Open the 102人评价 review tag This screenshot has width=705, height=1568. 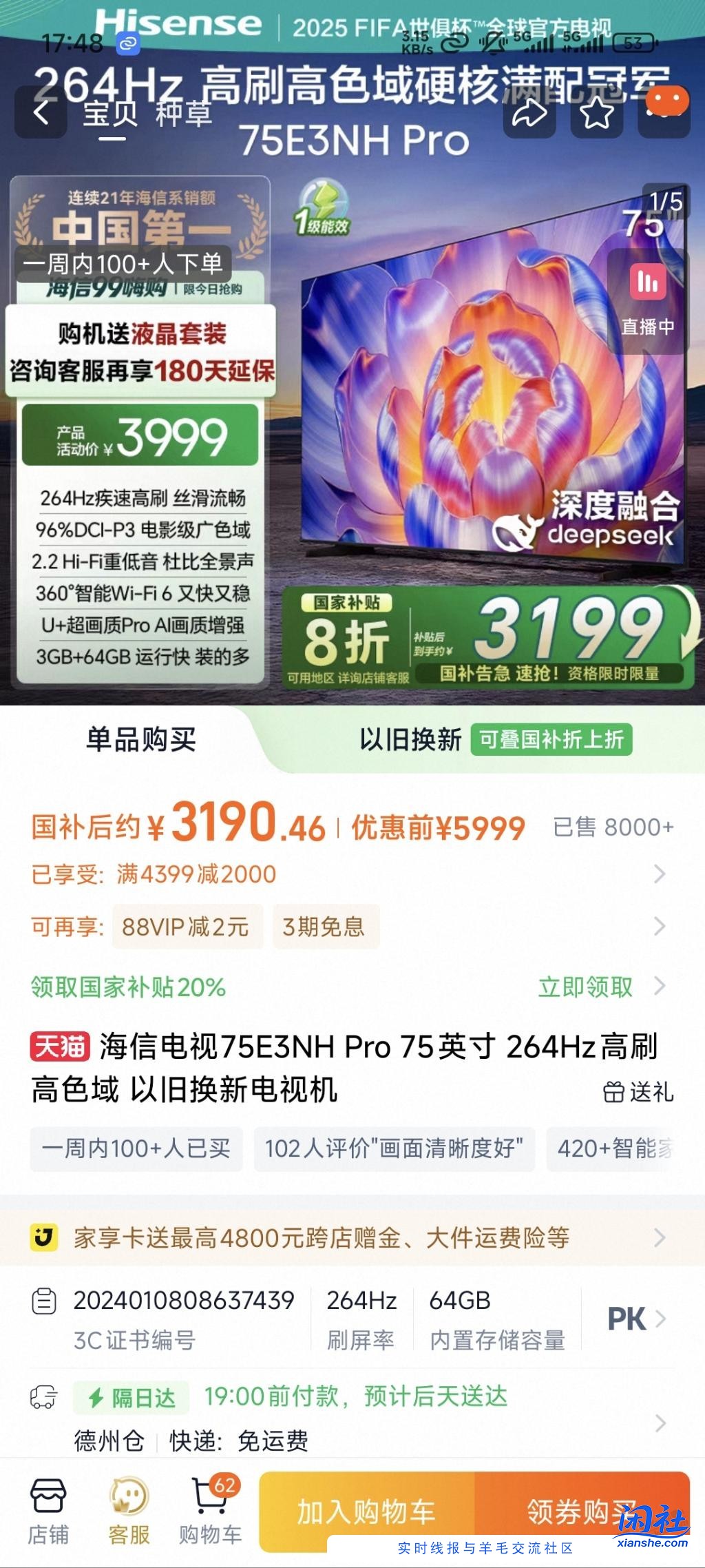(x=394, y=1148)
